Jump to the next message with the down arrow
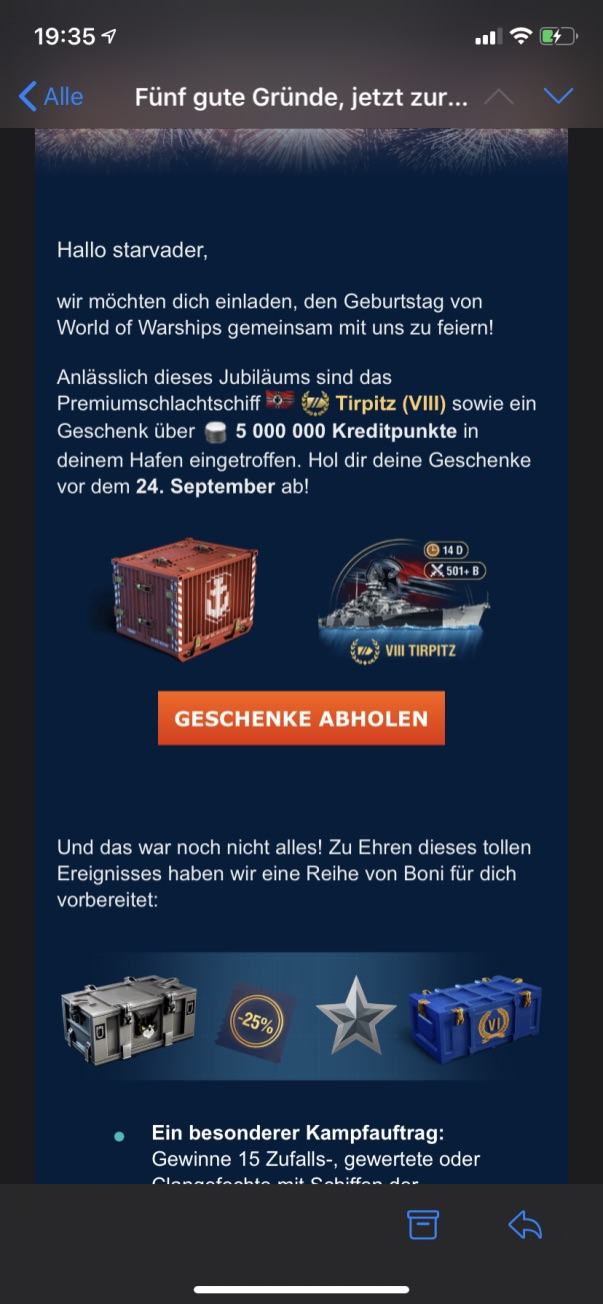Image resolution: width=603 pixels, height=1304 pixels. click(558, 96)
